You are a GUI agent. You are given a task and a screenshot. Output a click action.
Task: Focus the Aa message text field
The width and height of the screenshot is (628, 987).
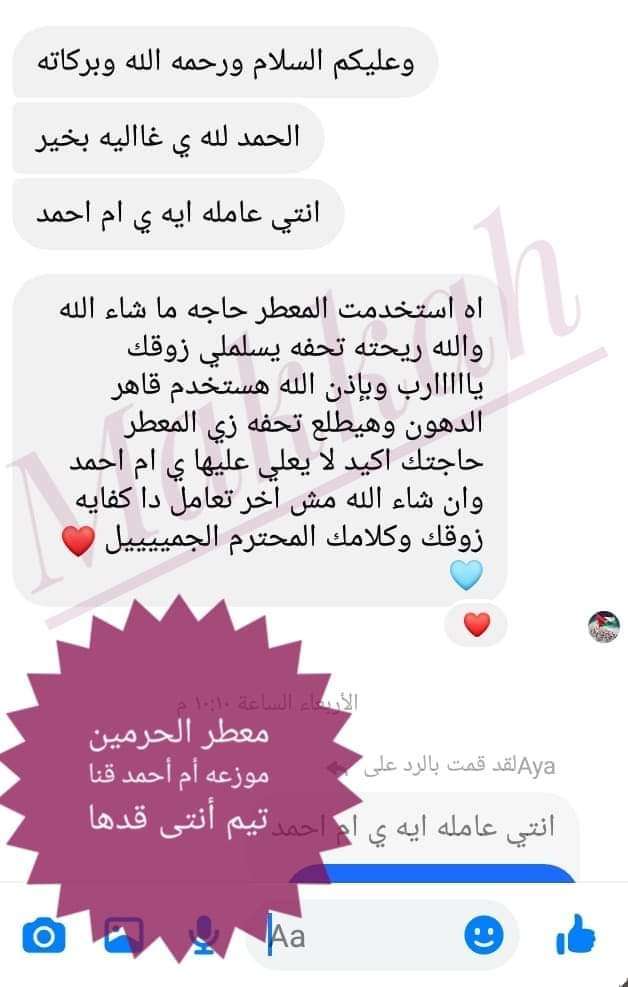[360, 937]
